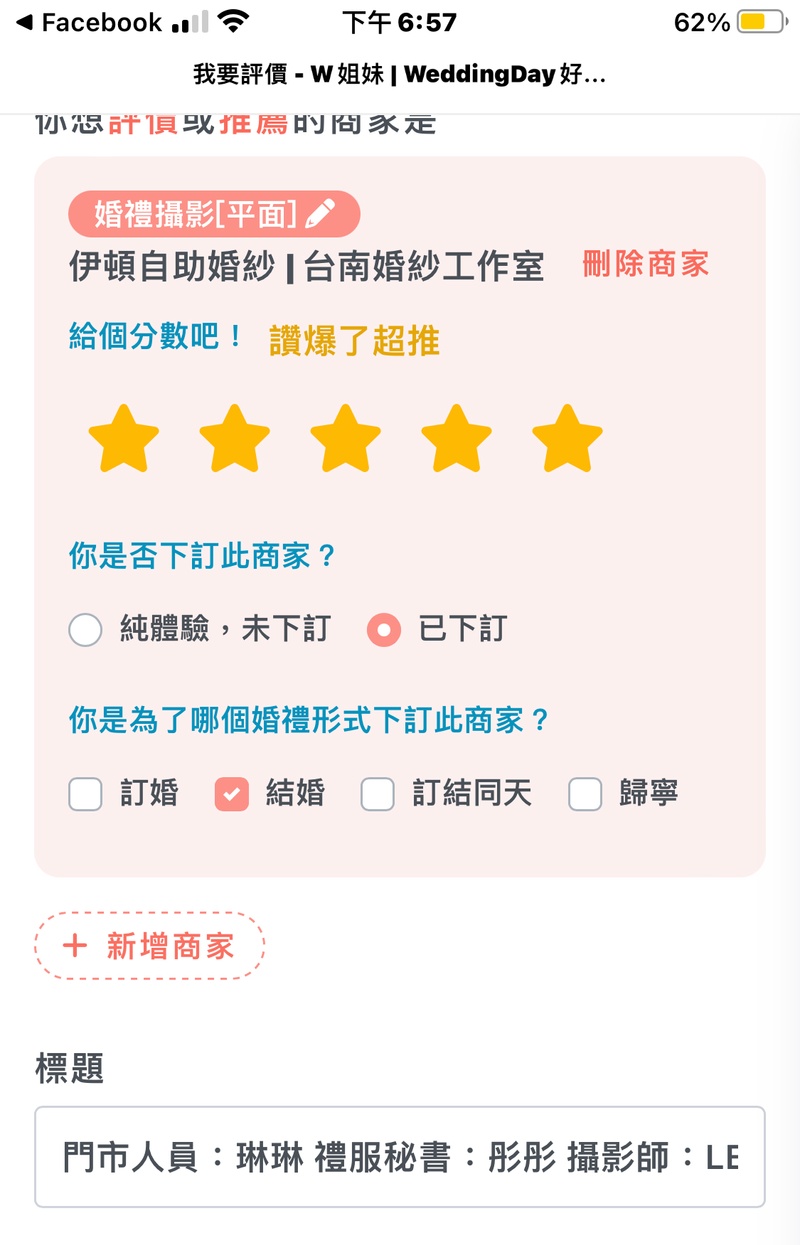Return to Facebook via back link
Screen dimensions: 800x1245
88,22
